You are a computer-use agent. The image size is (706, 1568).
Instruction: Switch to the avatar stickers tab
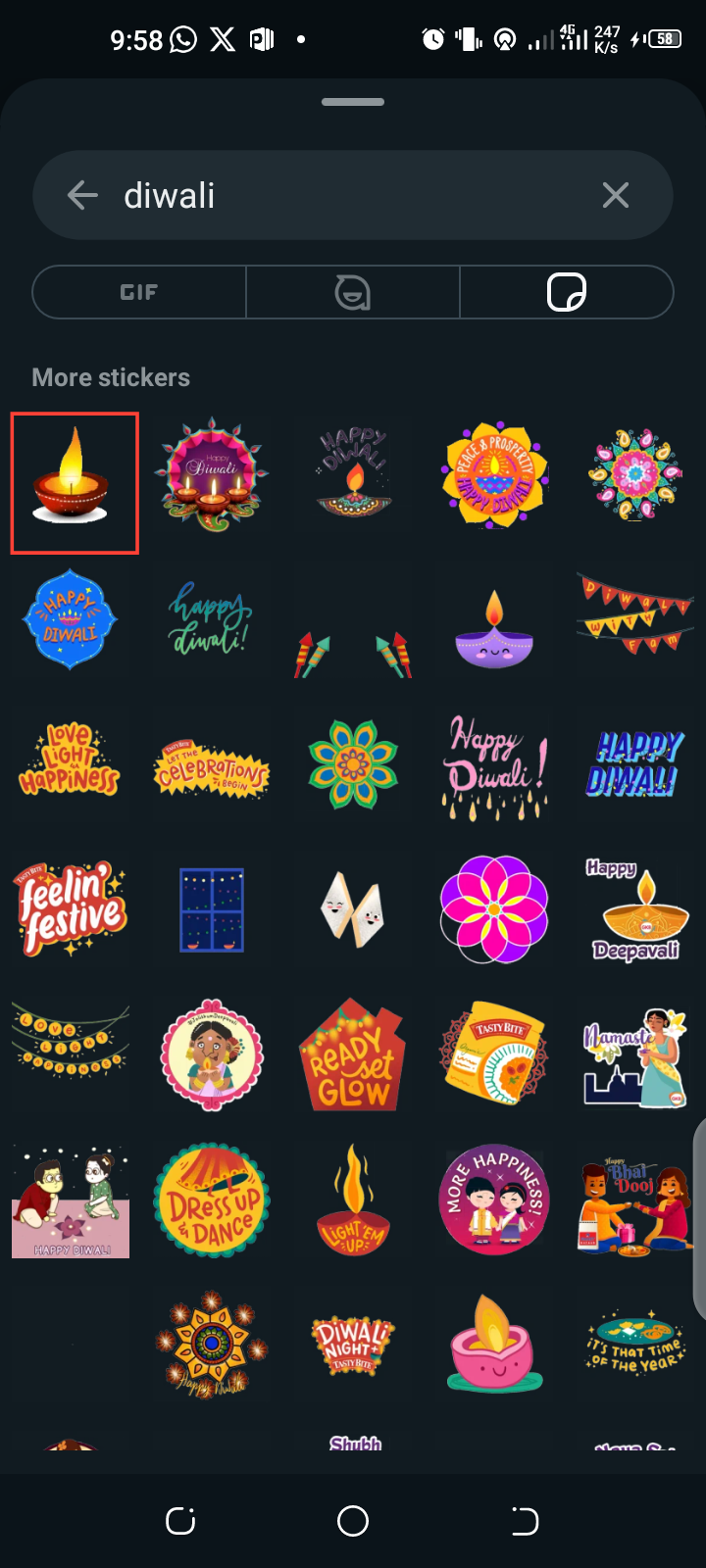pyautogui.click(x=352, y=292)
